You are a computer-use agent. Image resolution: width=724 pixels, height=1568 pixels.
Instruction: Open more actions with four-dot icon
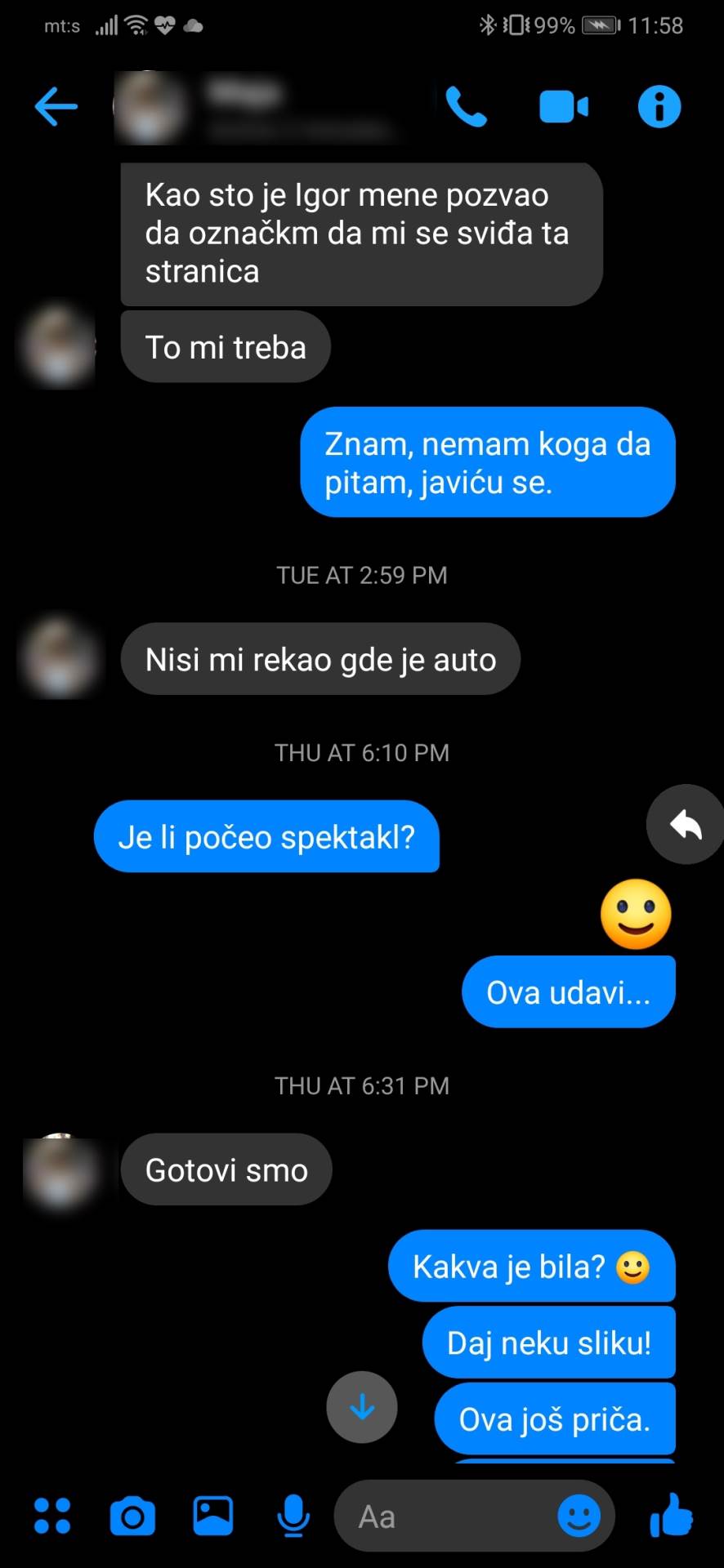52,1517
